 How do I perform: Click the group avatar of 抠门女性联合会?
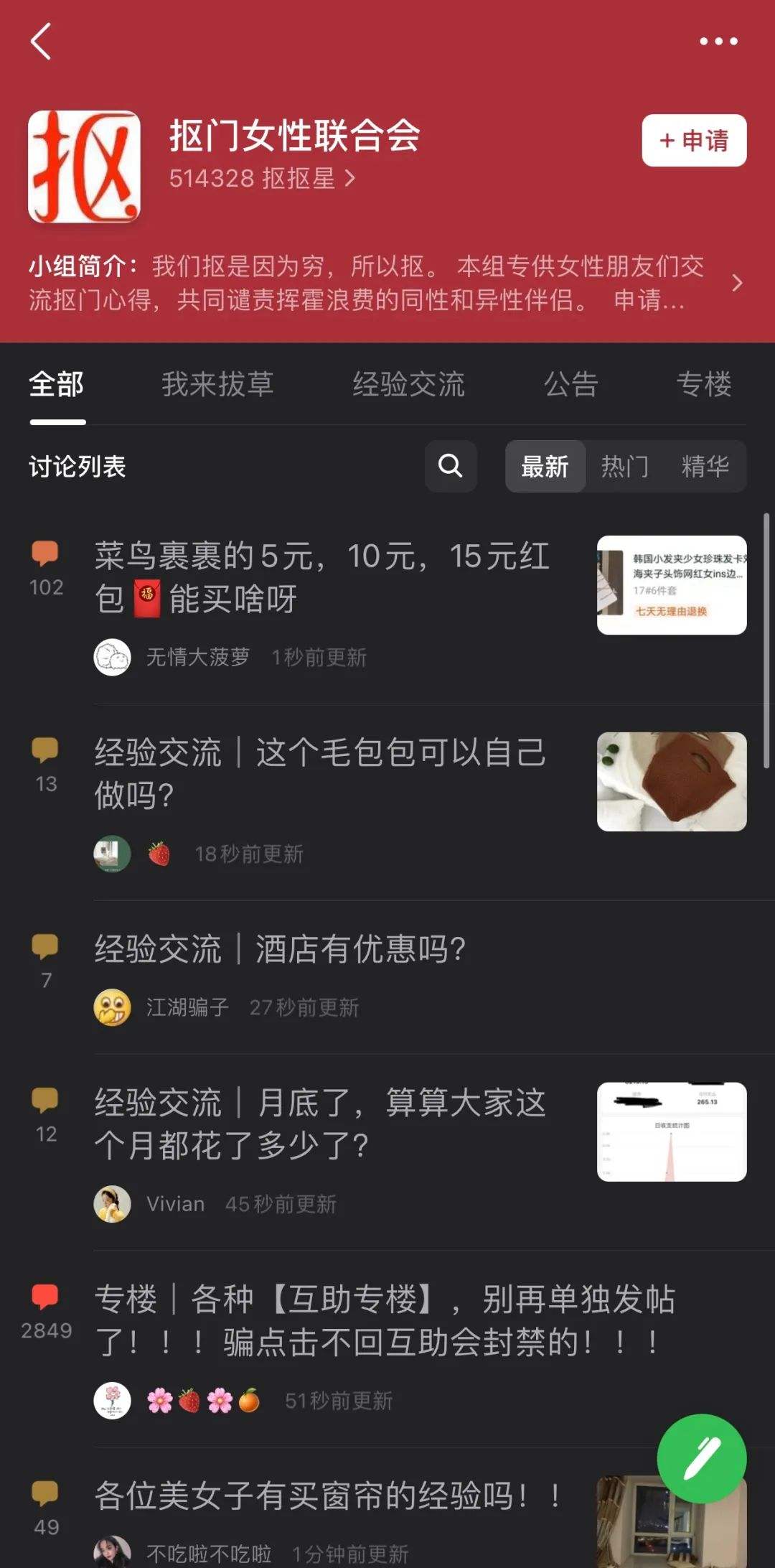click(x=83, y=167)
